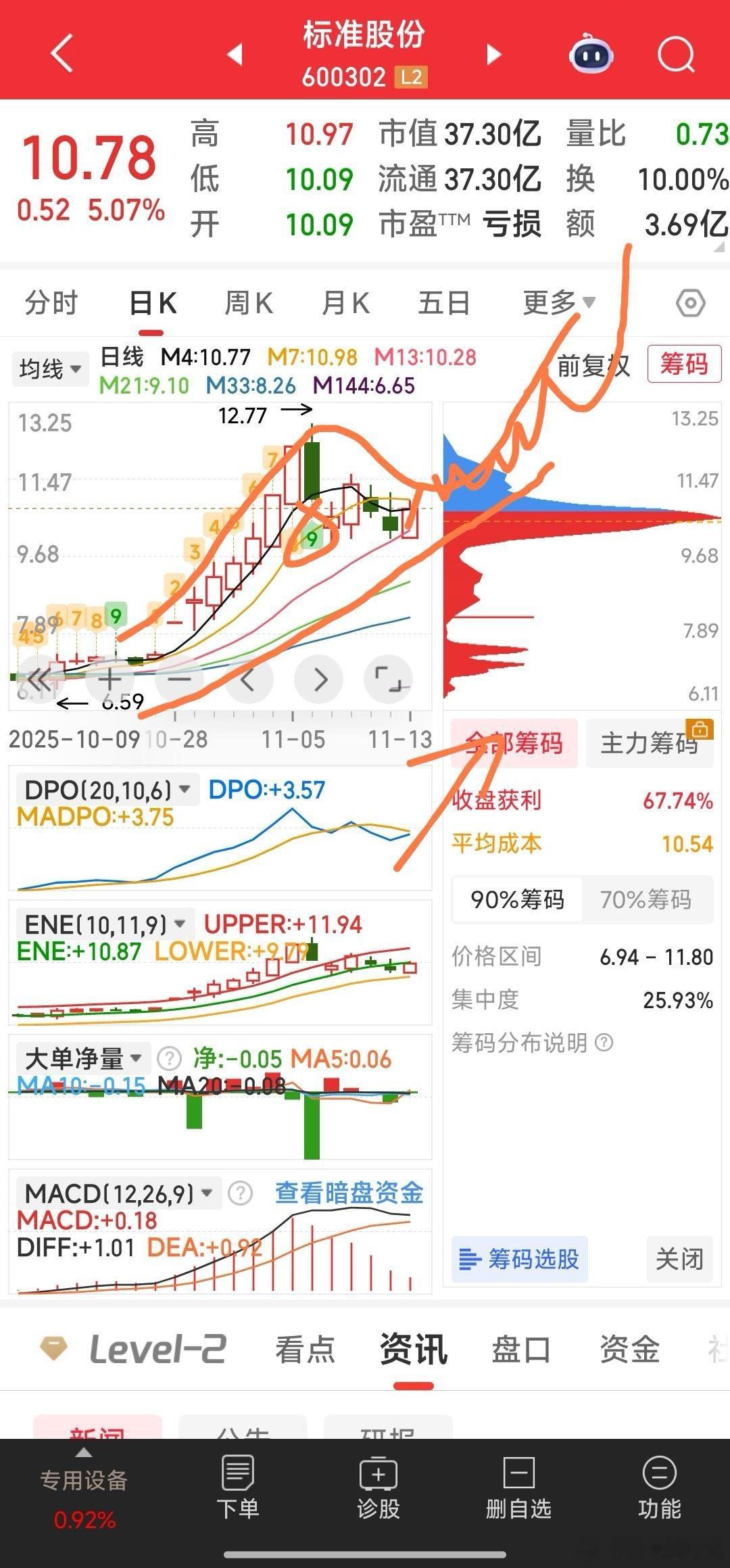730x1568 pixels.
Task: Close the chip distribution panel with 关闭
Action: click(679, 1259)
